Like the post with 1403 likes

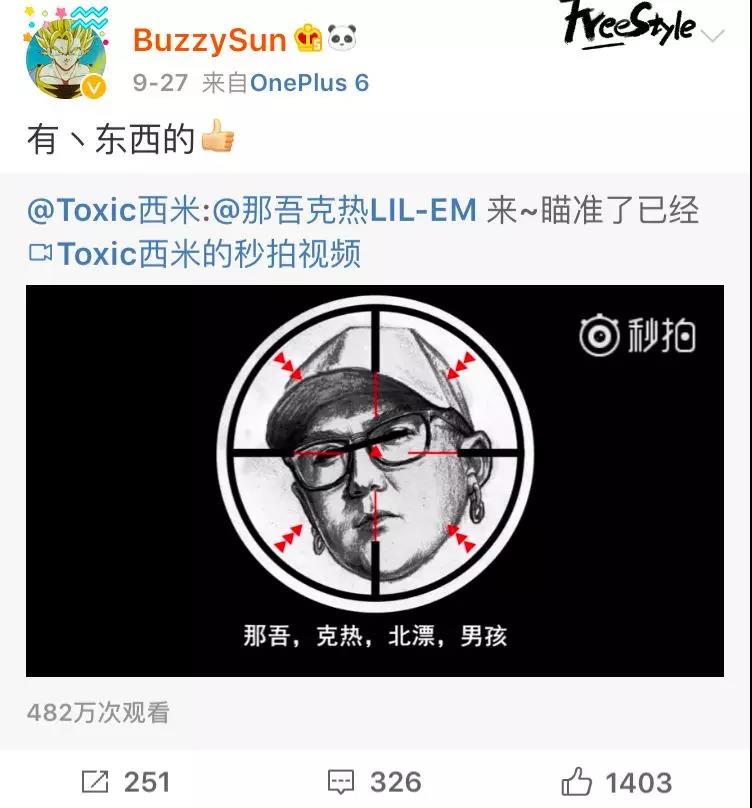pyautogui.click(x=616, y=781)
